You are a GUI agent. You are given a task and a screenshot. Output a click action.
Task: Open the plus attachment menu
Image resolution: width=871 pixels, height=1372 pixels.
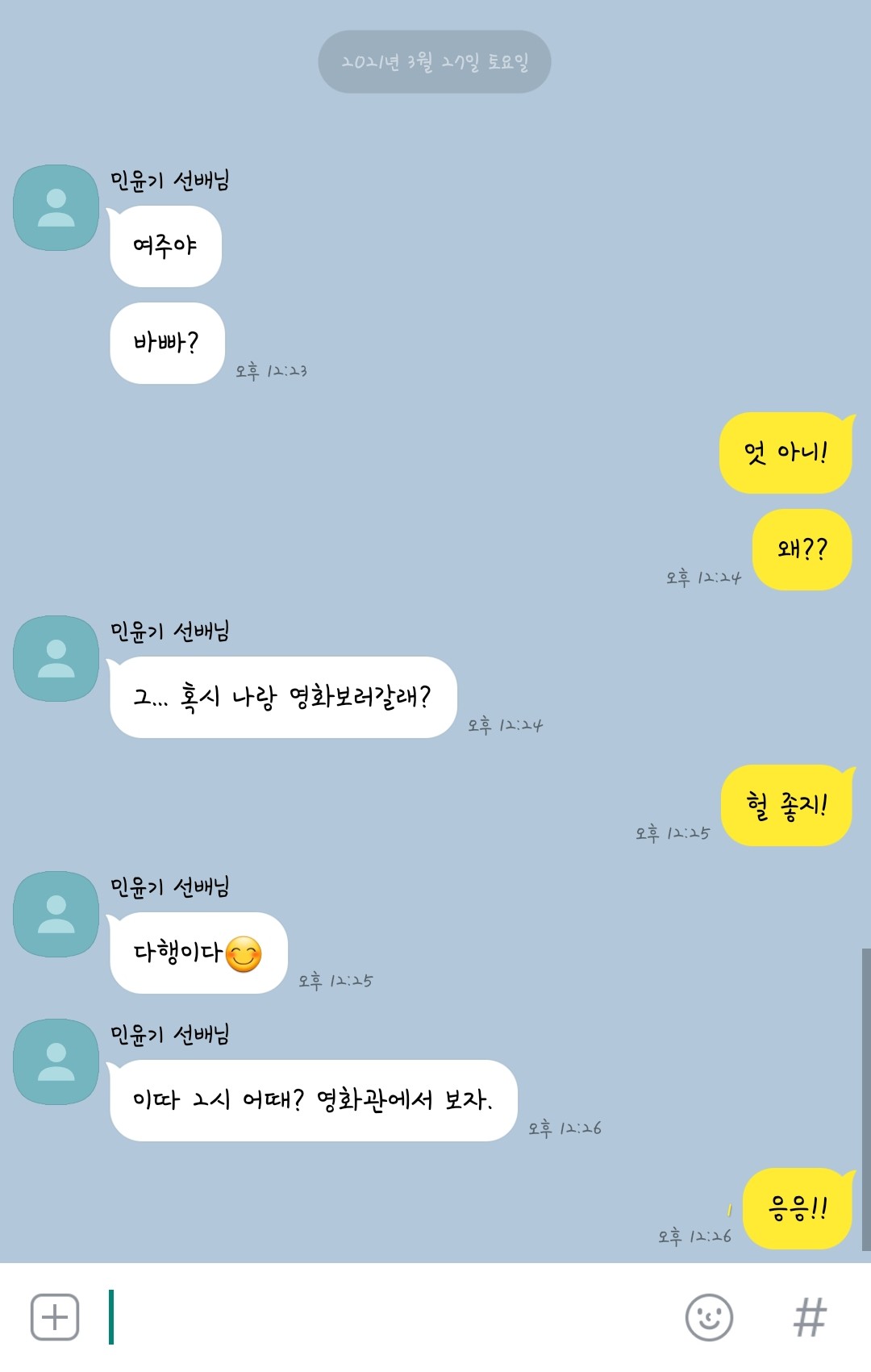coord(55,1317)
